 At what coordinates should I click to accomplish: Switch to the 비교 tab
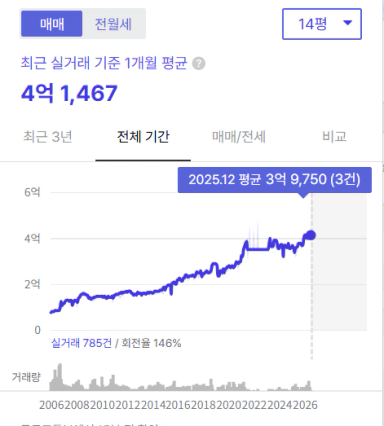pos(334,137)
